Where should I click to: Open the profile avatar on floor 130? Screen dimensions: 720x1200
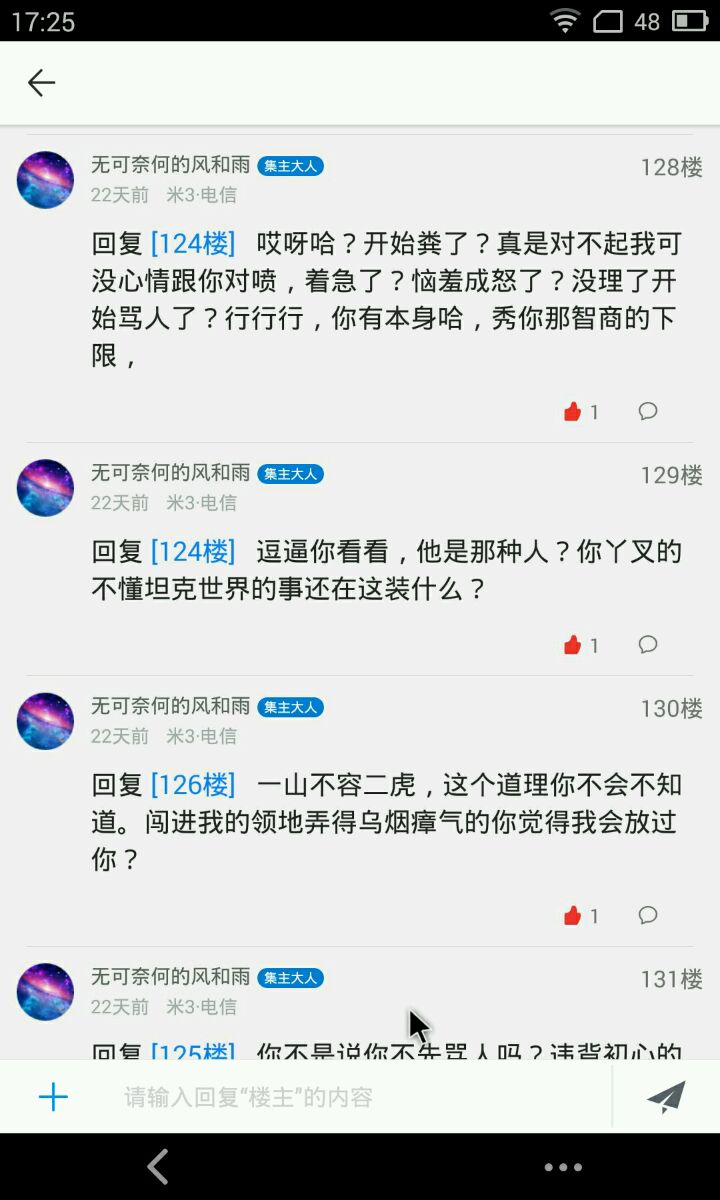[x=45, y=721]
